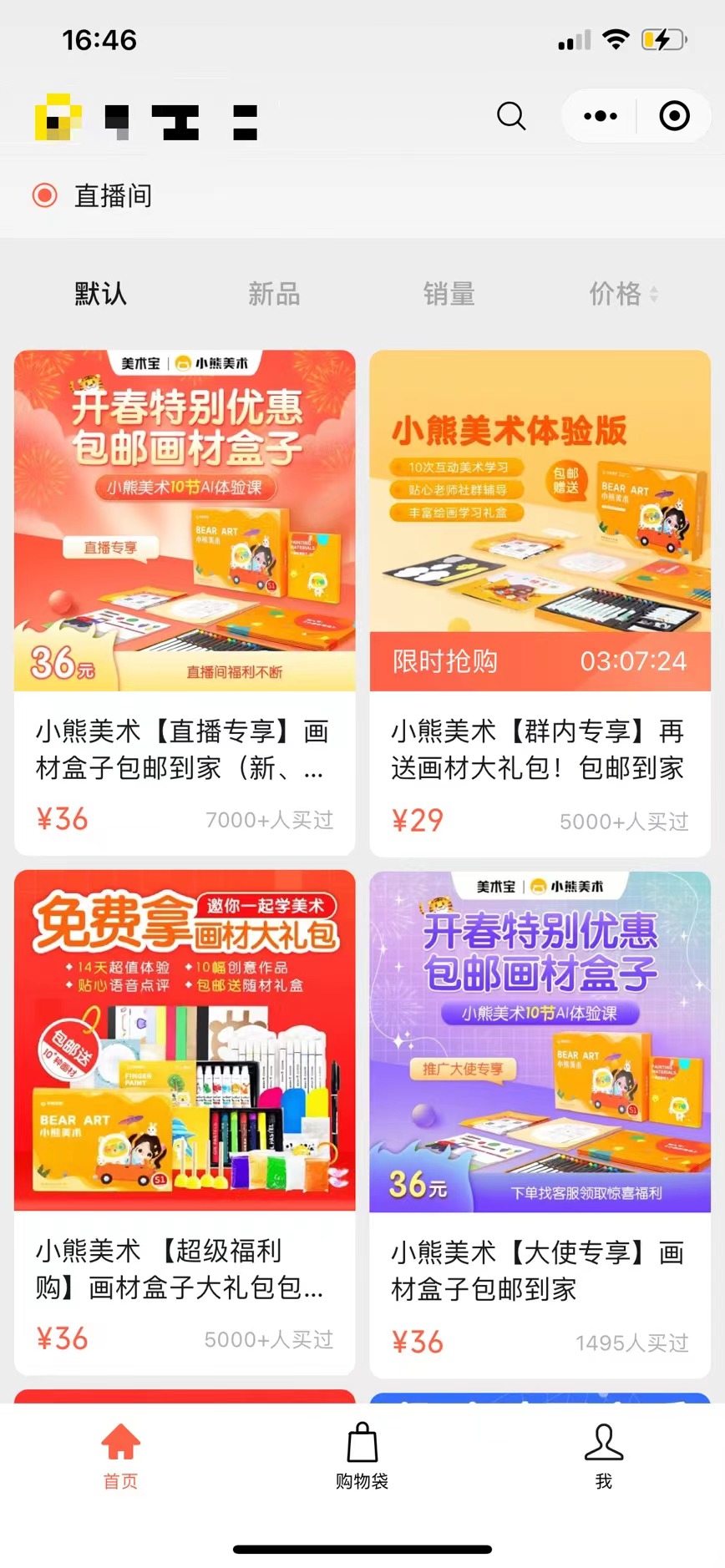725x1568 pixels.
Task: Open the 直播专享 画材盒子 product card
Action: tap(185, 601)
